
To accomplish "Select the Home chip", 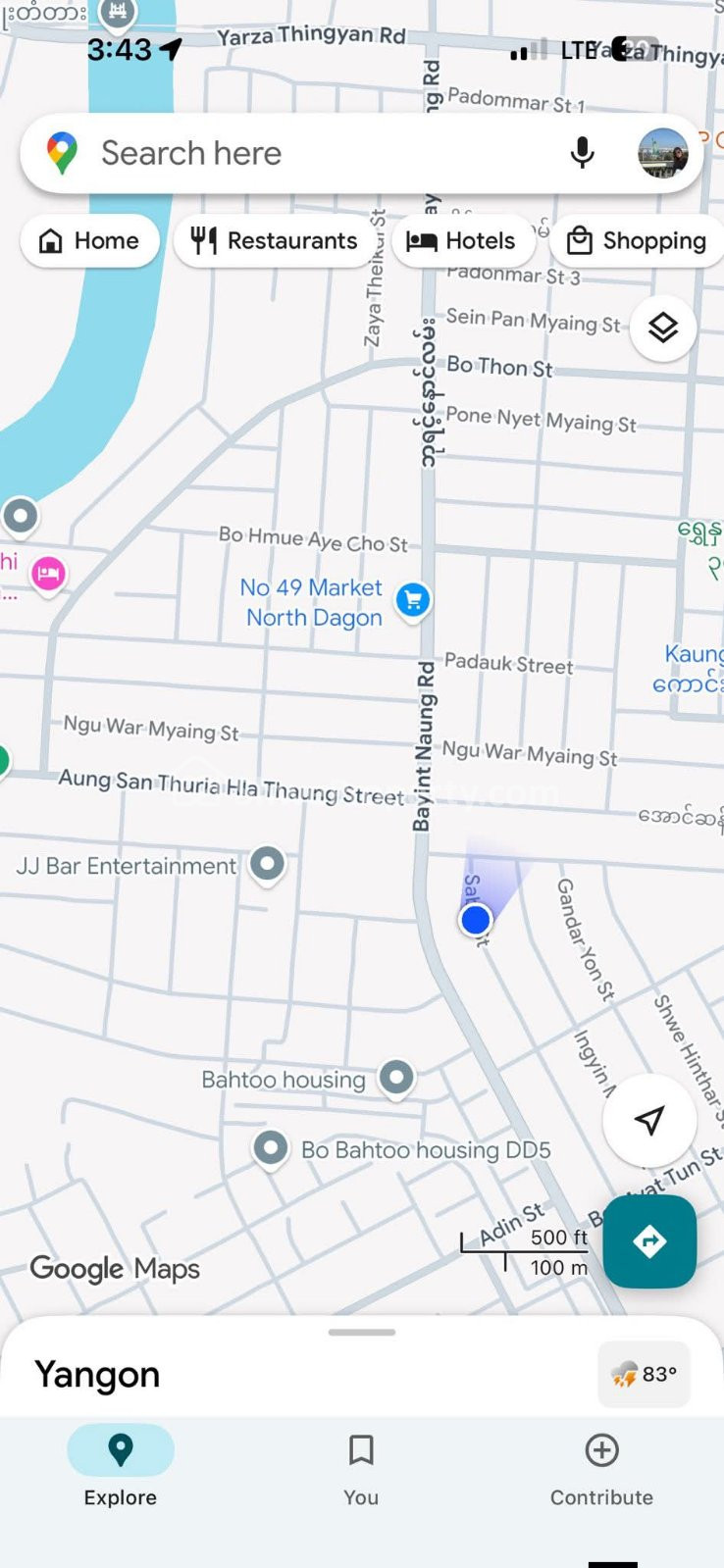I will [x=89, y=240].
